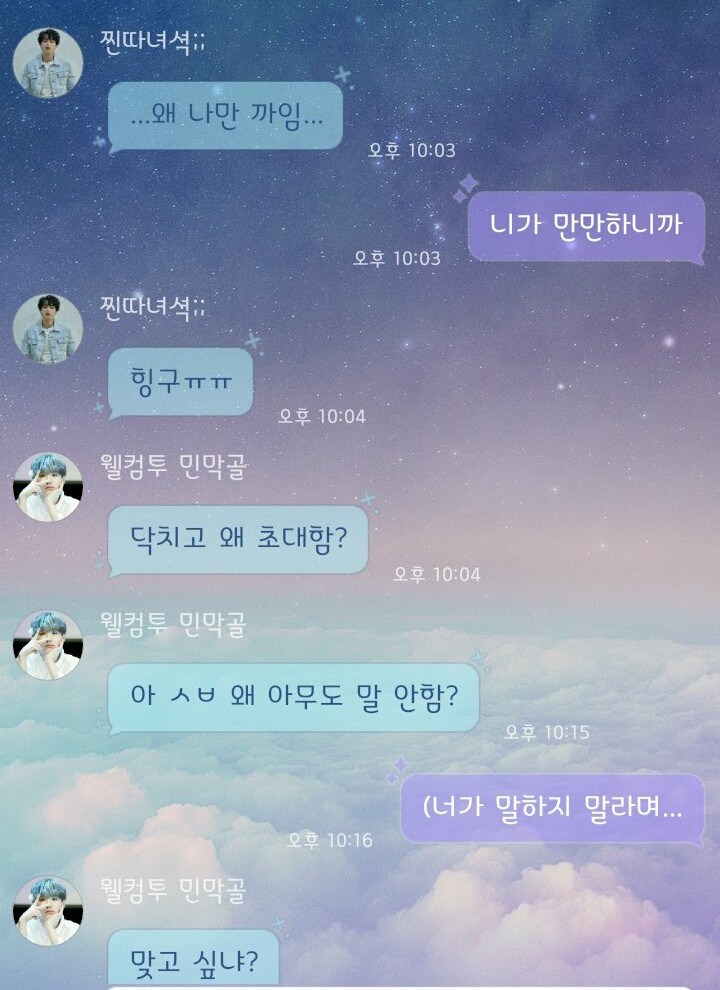View profile photo next to '힝구ㅠㅠ' message
Viewport: 720px width, 990px height.
click(x=47, y=329)
